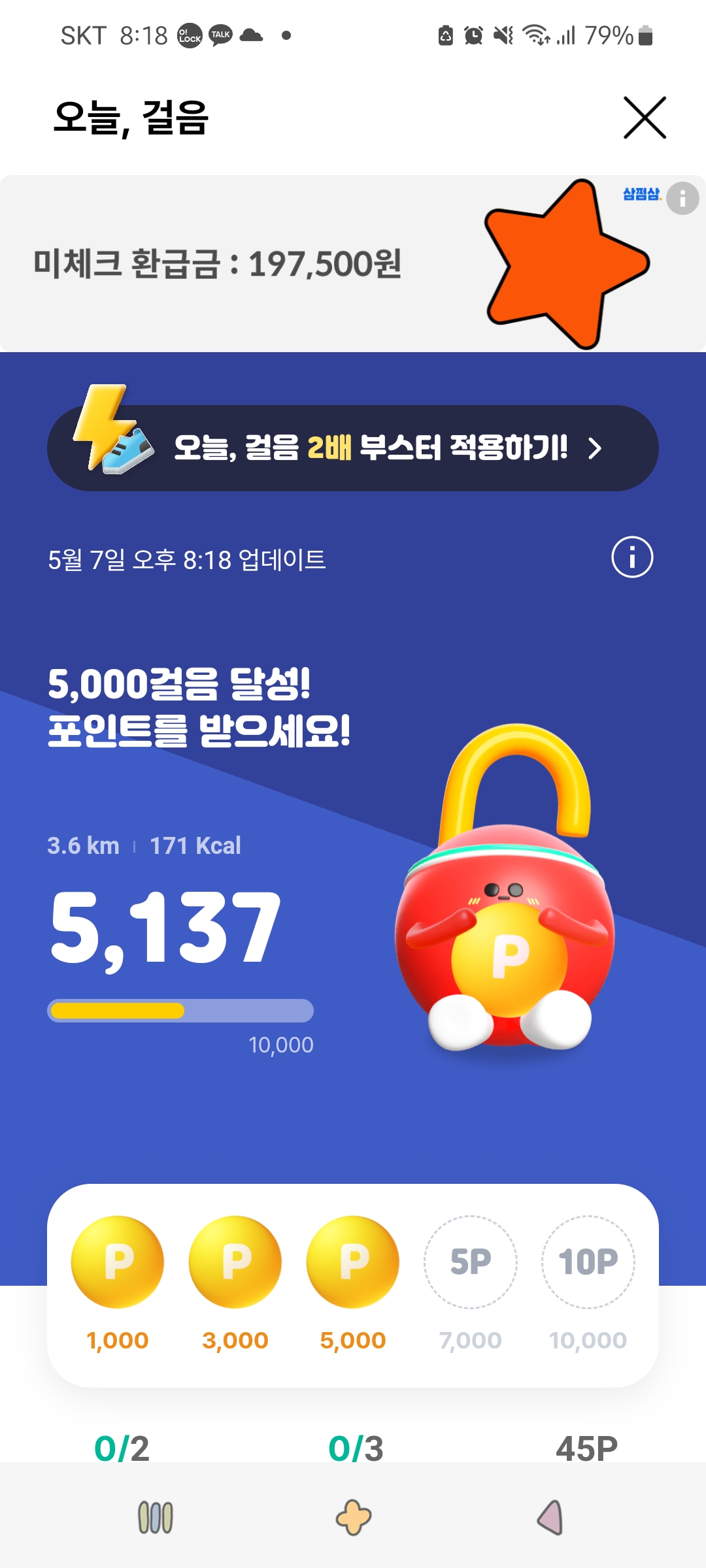This screenshot has width=706, height=1568.
Task: Open recent apps in system navigation
Action: coord(156,1517)
